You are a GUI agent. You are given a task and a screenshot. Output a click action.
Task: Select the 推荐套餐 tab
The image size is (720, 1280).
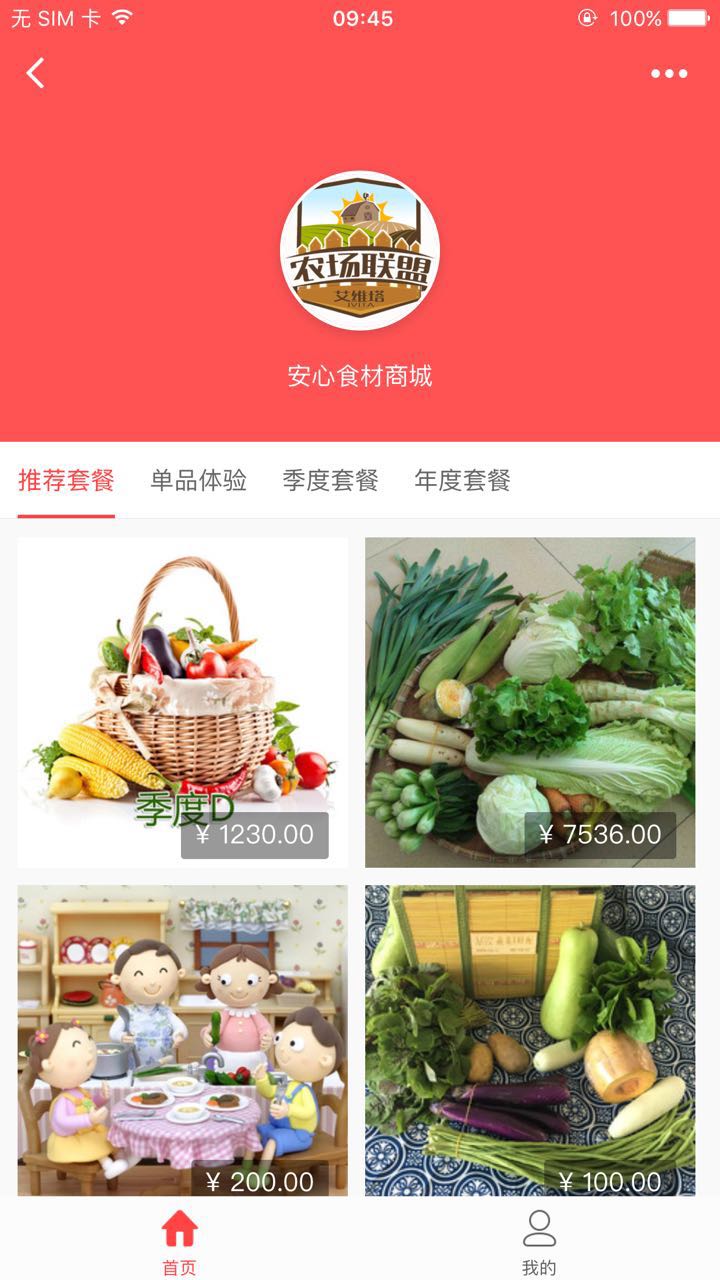[x=66, y=481]
